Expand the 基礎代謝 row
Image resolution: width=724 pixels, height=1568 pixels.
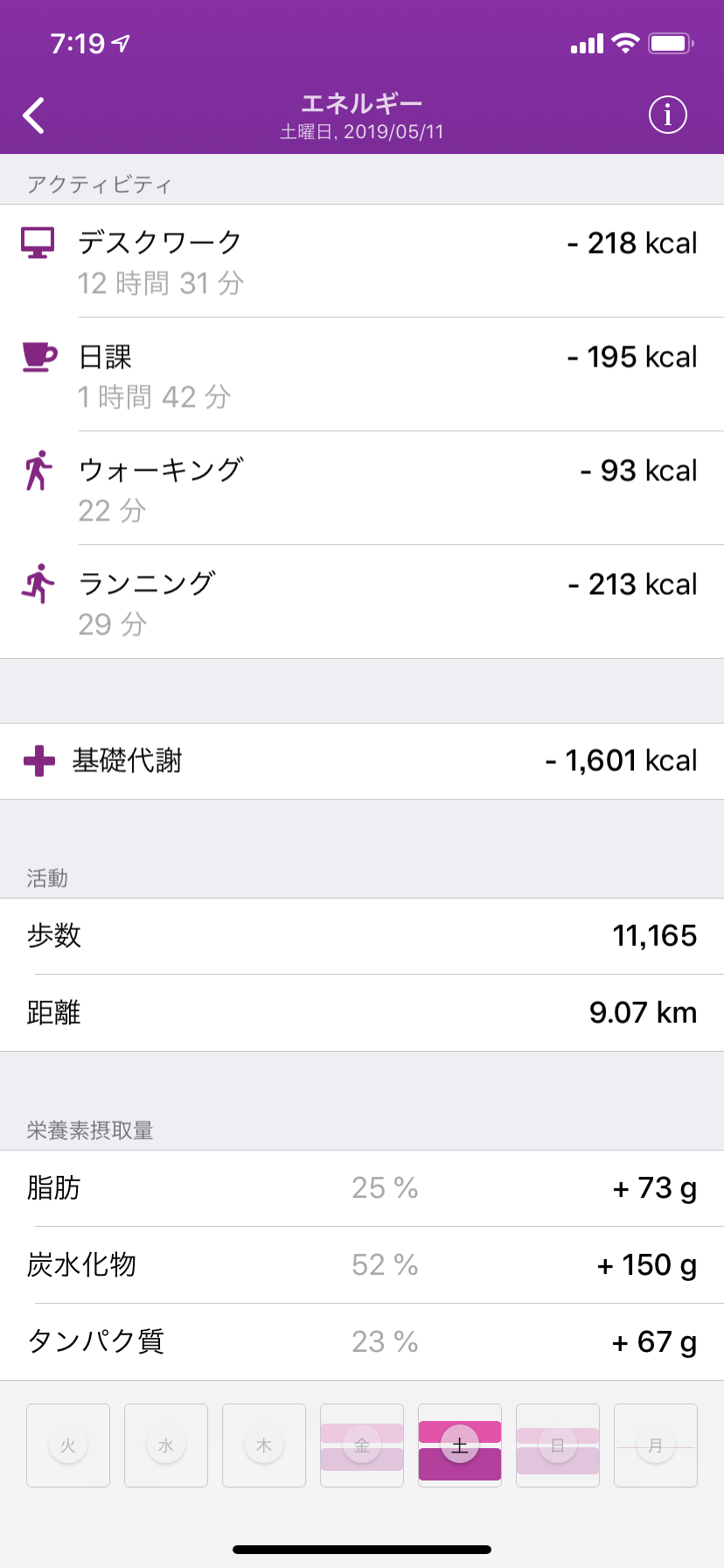(x=362, y=761)
